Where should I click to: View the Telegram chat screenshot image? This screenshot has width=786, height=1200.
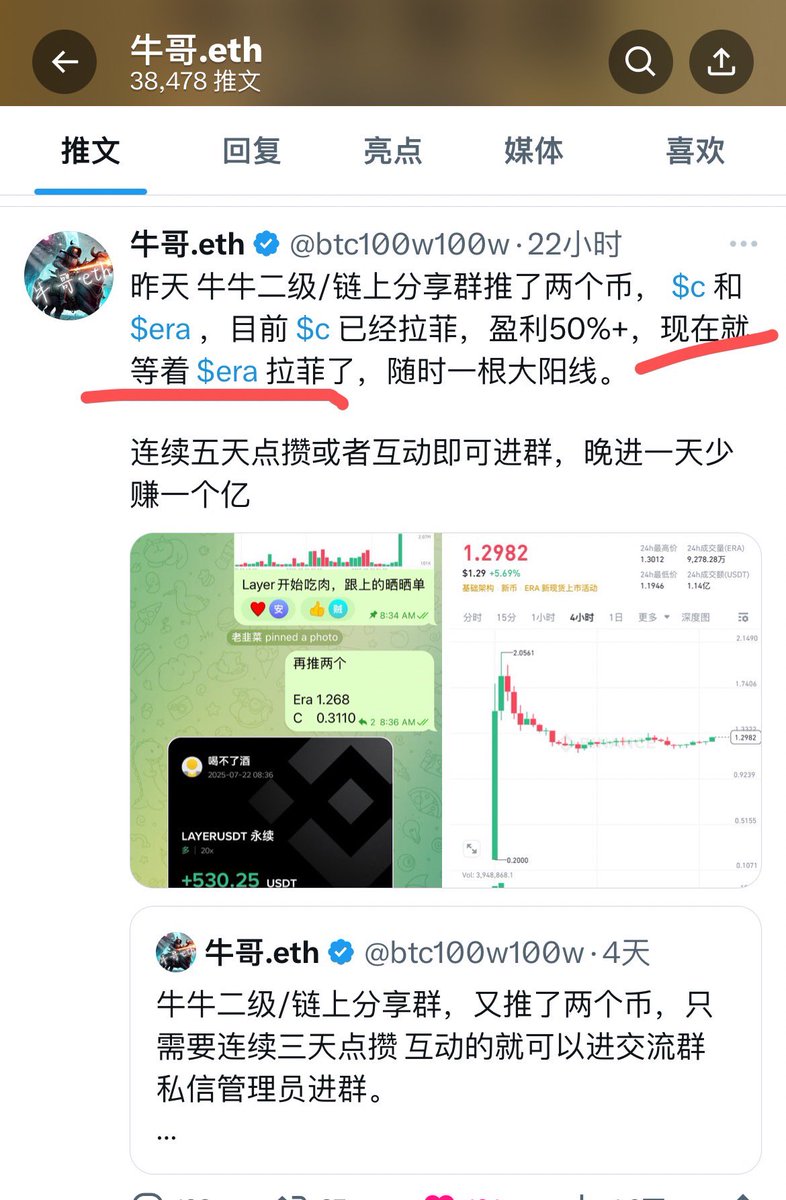click(284, 710)
